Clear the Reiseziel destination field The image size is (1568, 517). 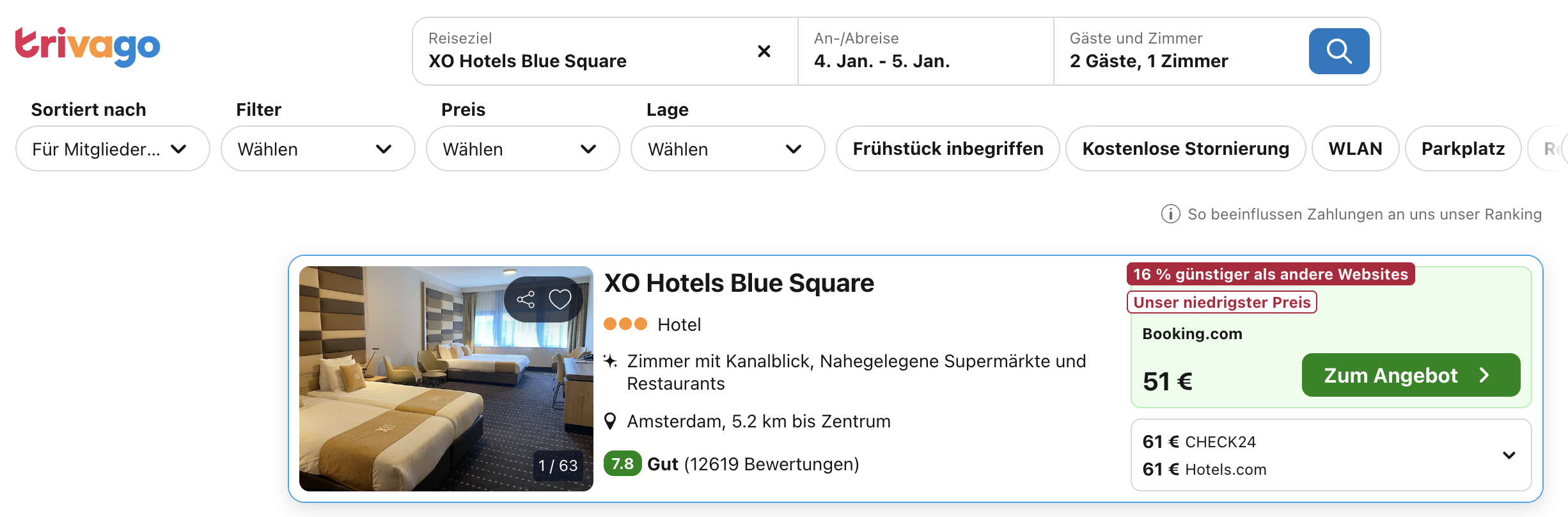pyautogui.click(x=764, y=51)
